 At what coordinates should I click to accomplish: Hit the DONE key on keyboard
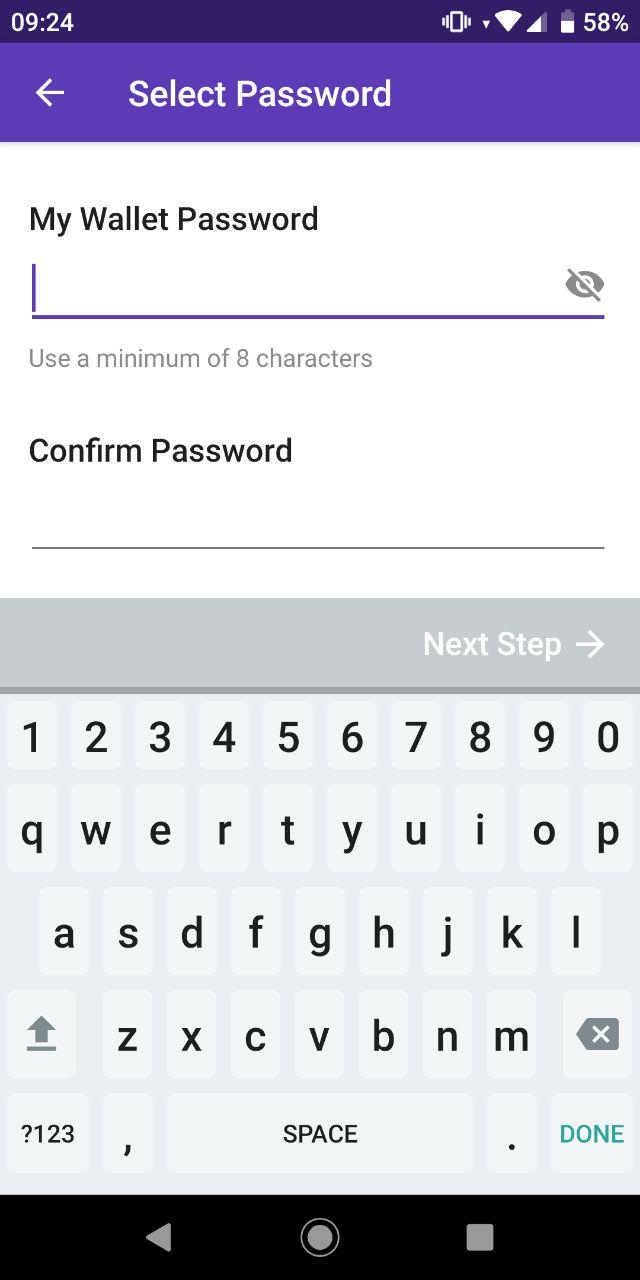592,1133
